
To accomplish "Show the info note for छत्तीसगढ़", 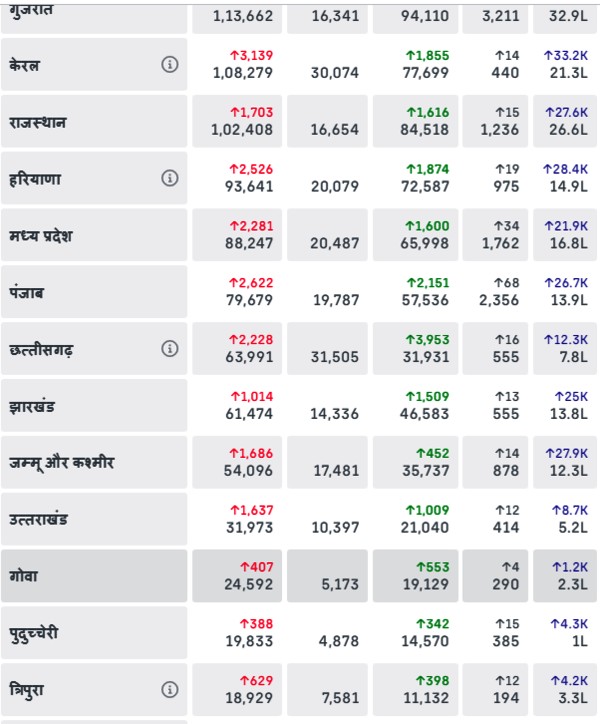I will [170, 349].
